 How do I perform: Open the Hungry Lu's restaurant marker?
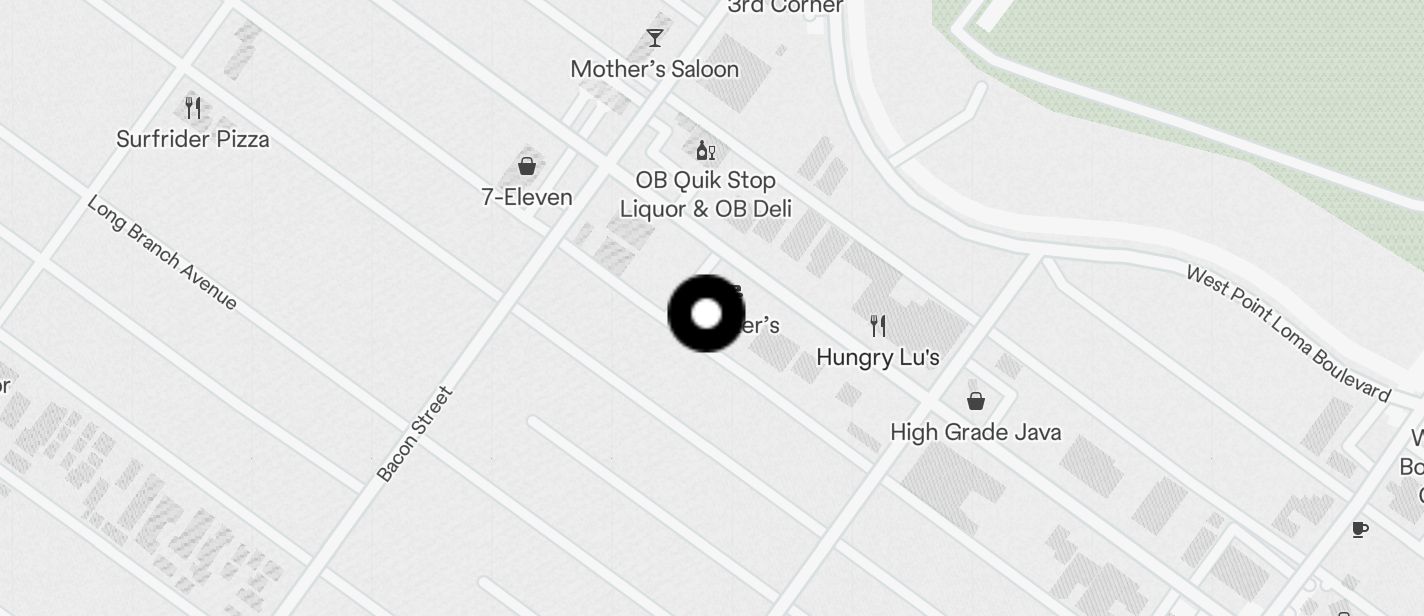(878, 325)
